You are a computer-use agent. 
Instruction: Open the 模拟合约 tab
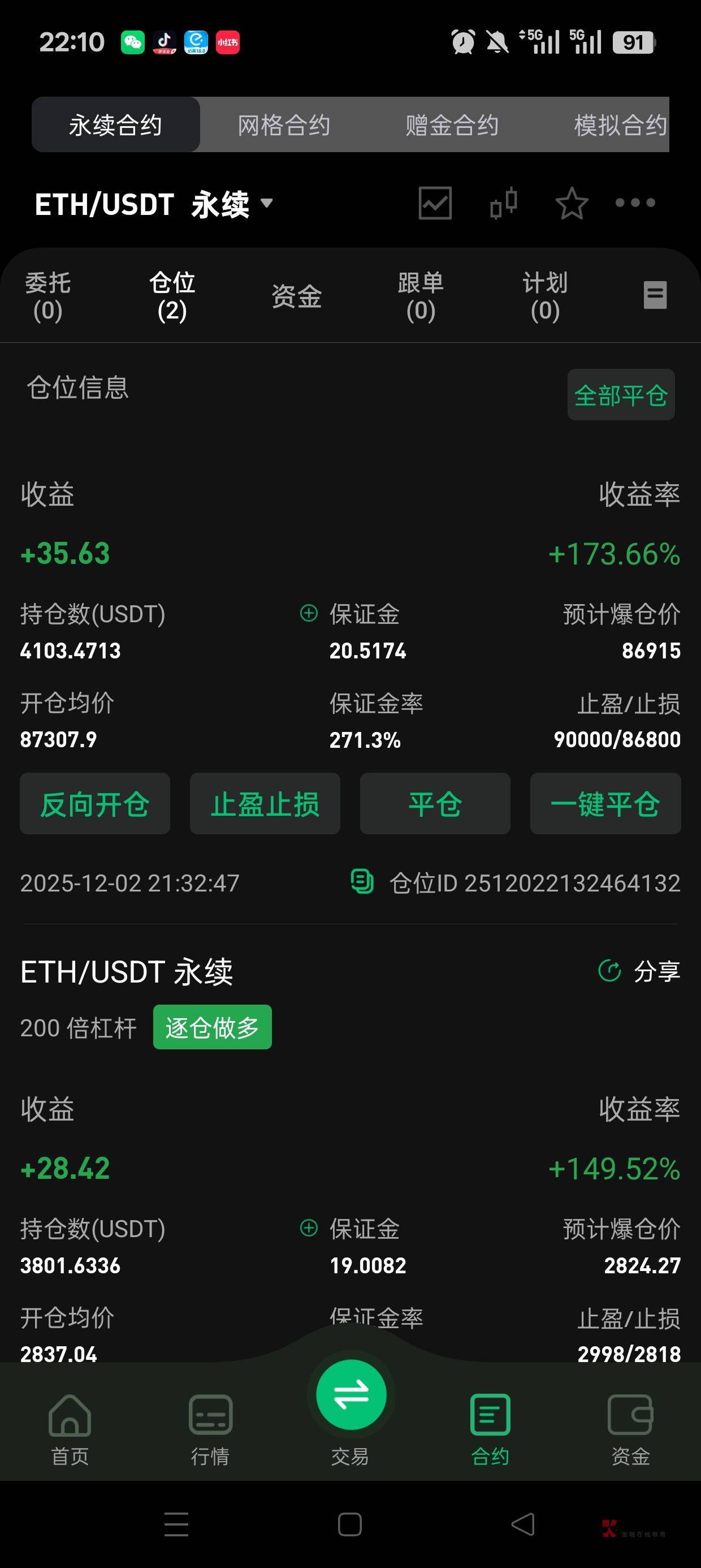[x=620, y=126]
